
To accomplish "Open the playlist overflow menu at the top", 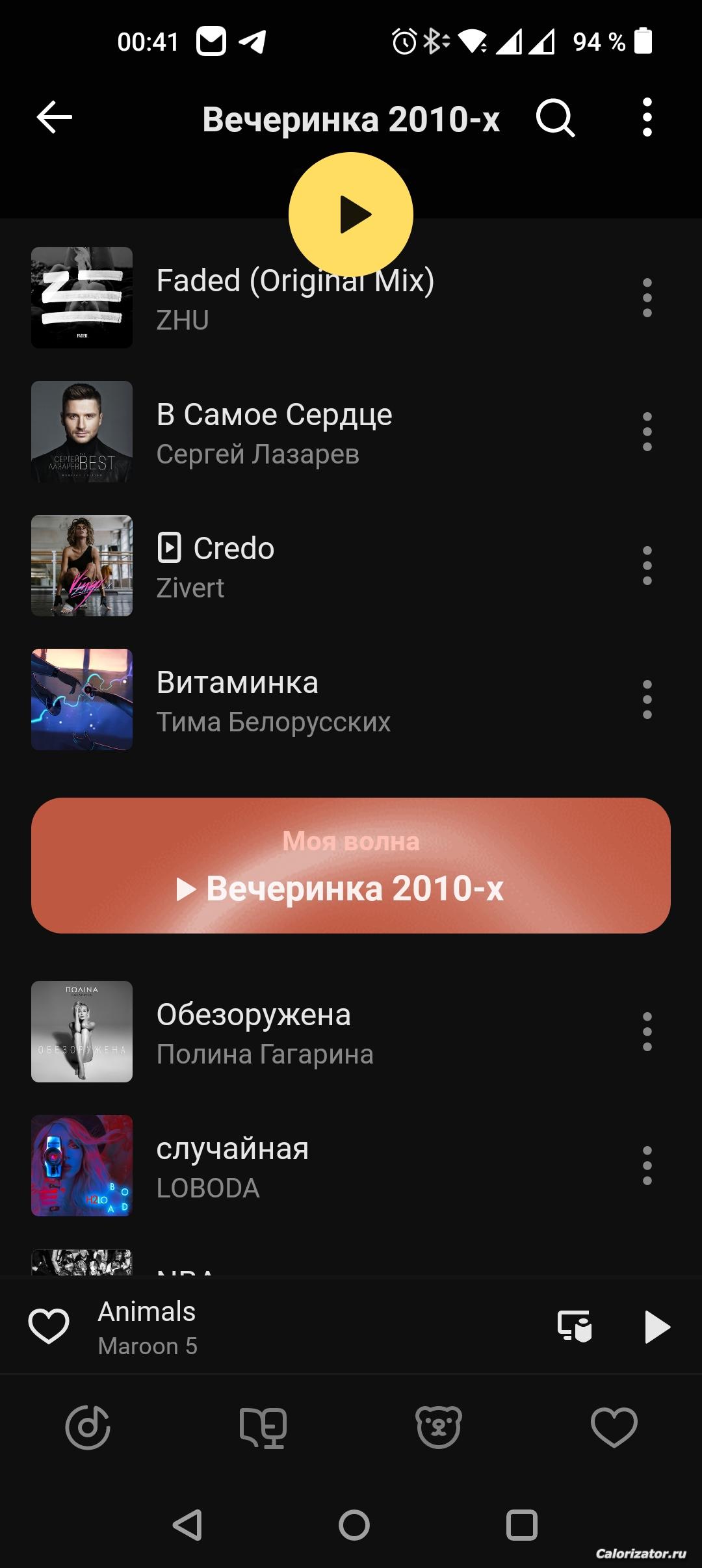I will (x=647, y=118).
